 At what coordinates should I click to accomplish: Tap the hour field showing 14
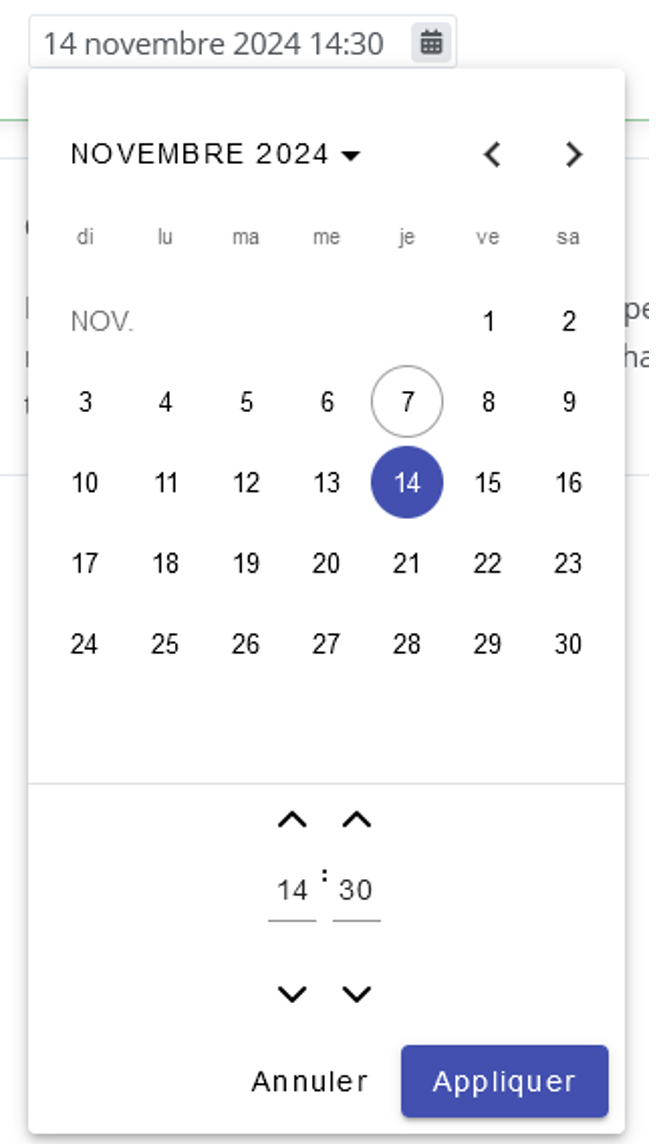(292, 890)
